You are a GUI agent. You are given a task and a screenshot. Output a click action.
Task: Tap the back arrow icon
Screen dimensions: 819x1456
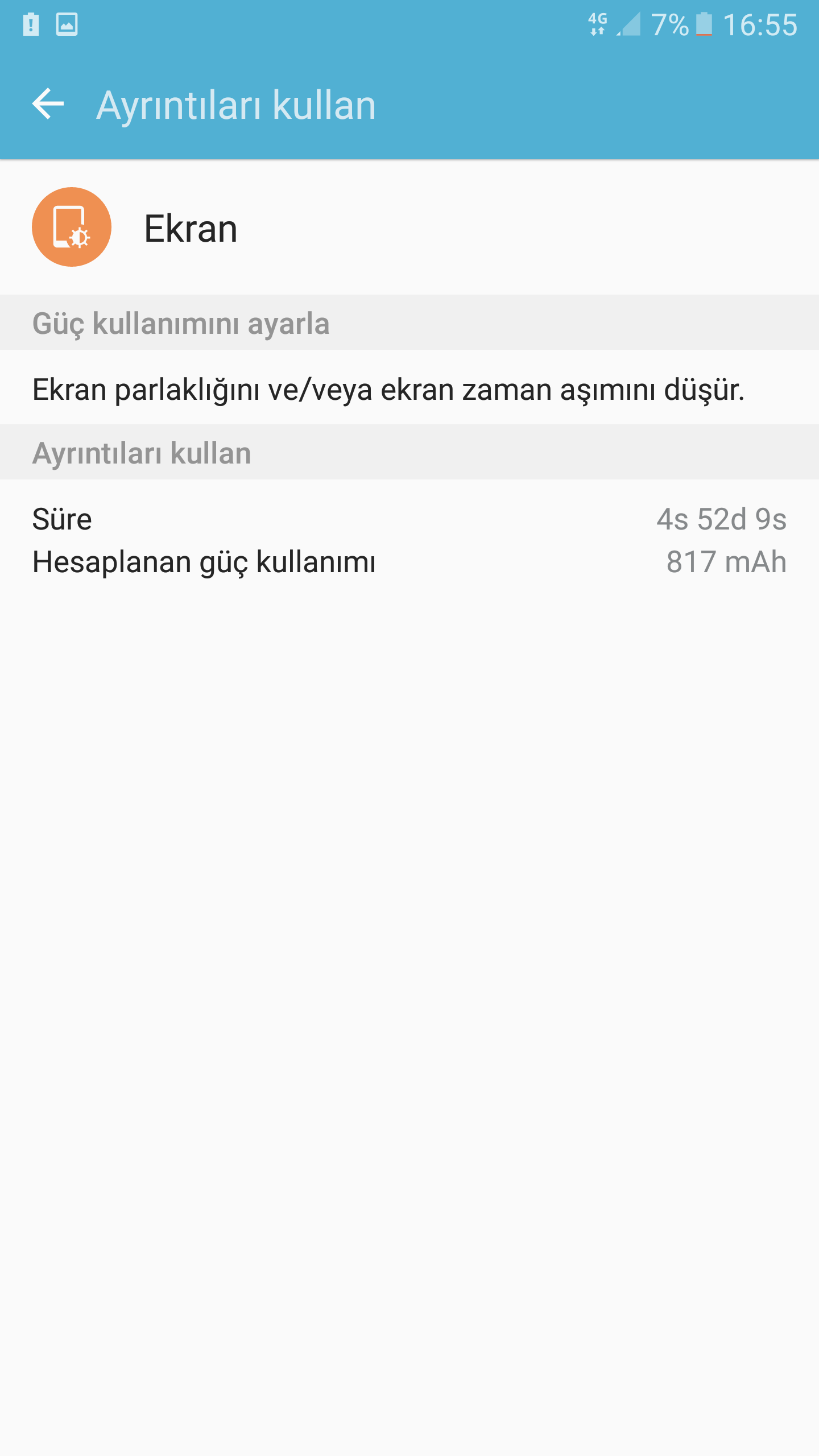[x=48, y=105]
